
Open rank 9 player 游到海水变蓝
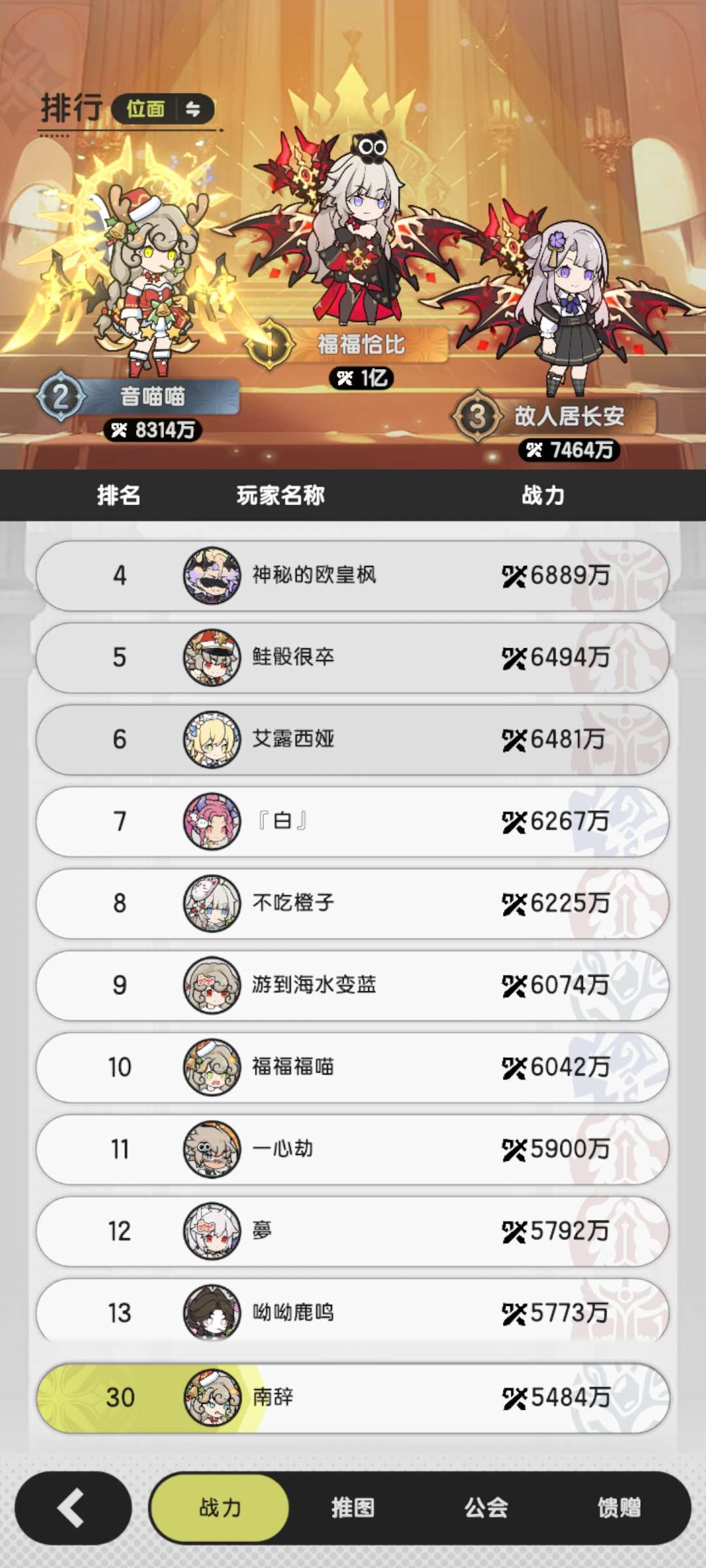click(352, 985)
